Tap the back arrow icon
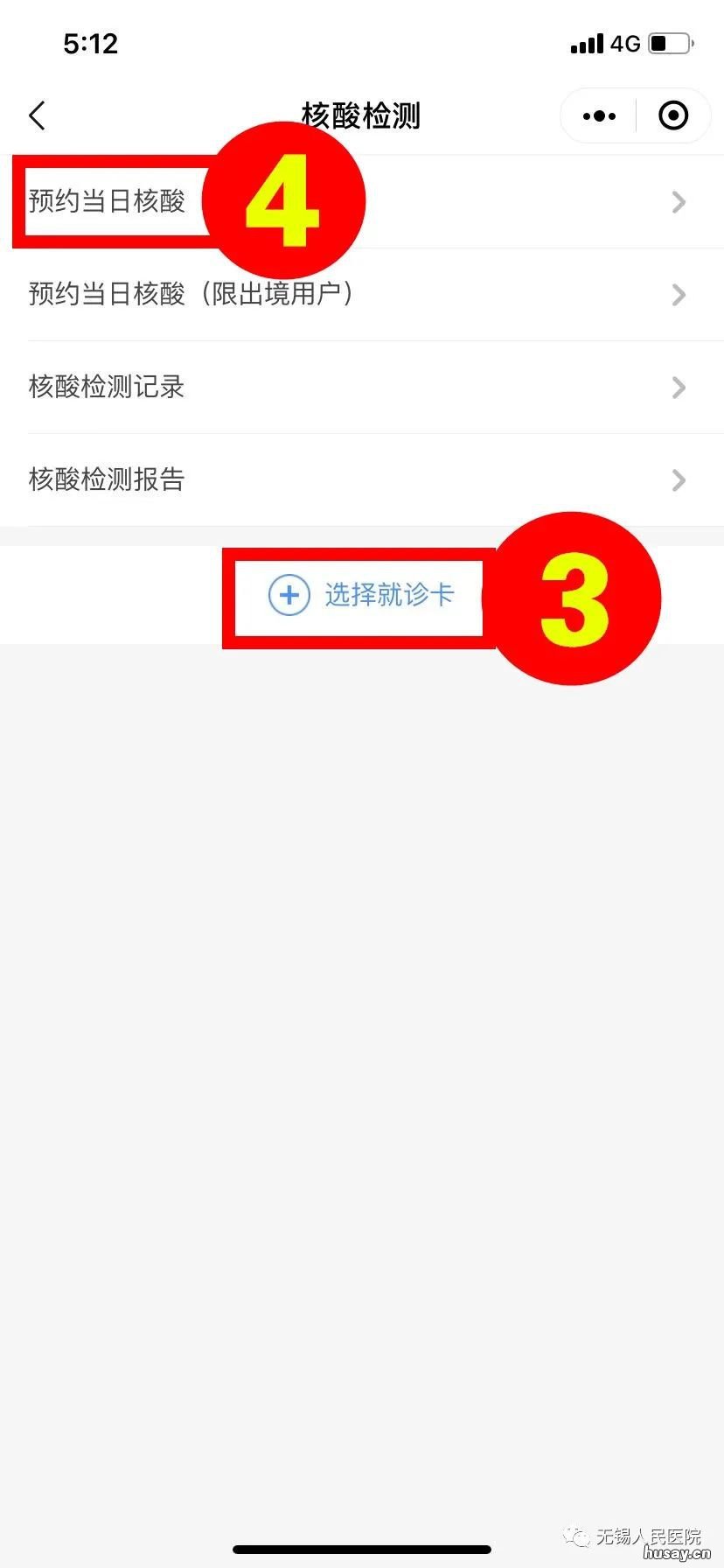 tap(36, 115)
